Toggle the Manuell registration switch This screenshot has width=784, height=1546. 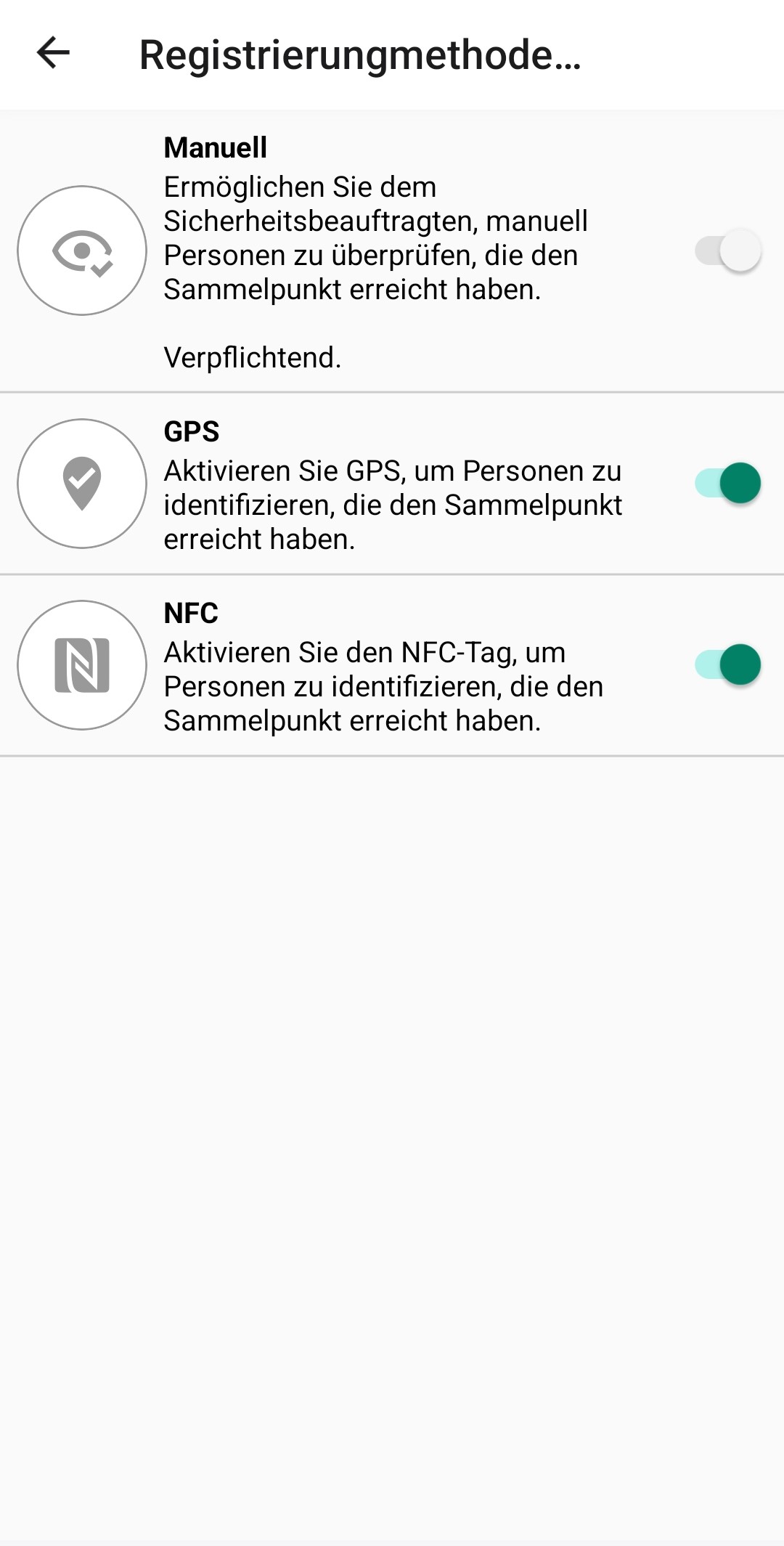727,251
